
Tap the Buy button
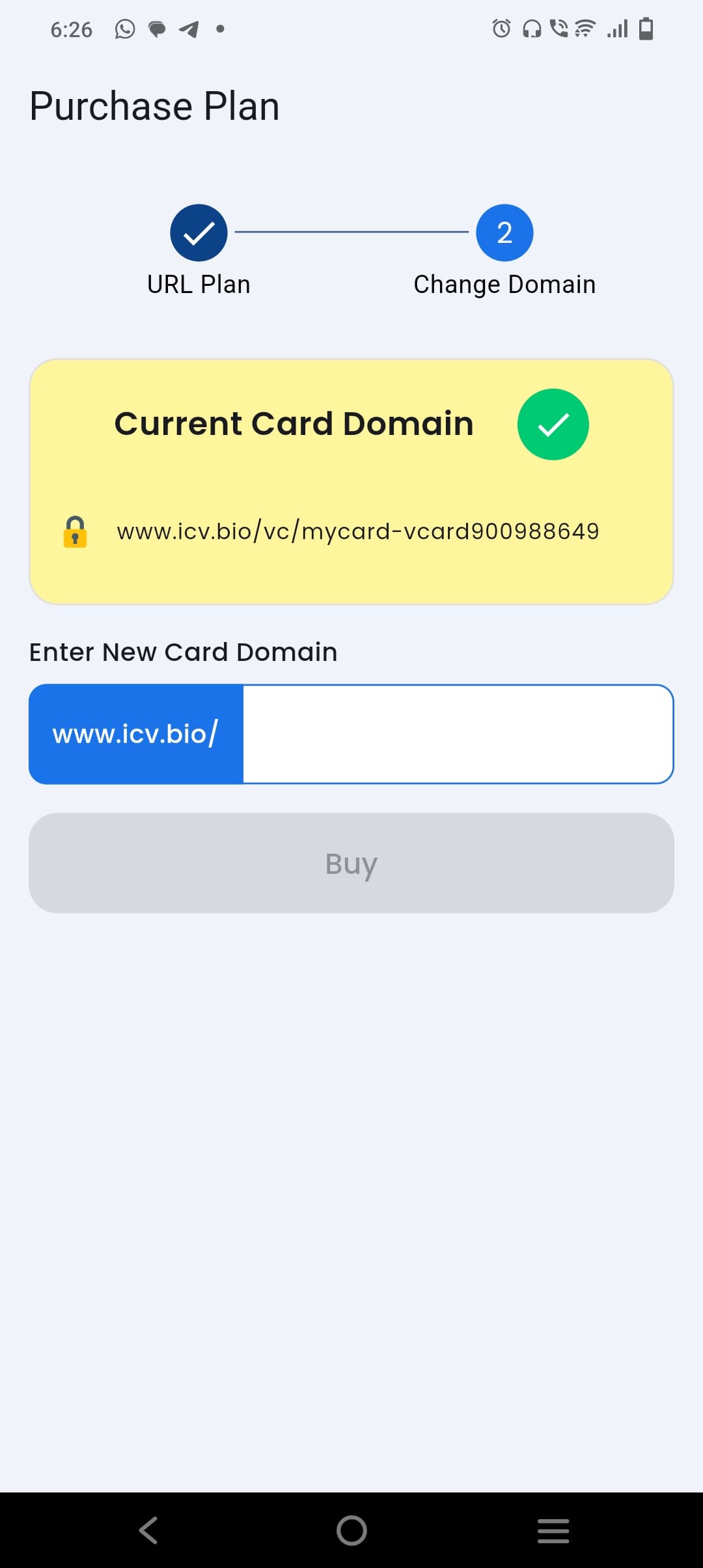[x=351, y=863]
